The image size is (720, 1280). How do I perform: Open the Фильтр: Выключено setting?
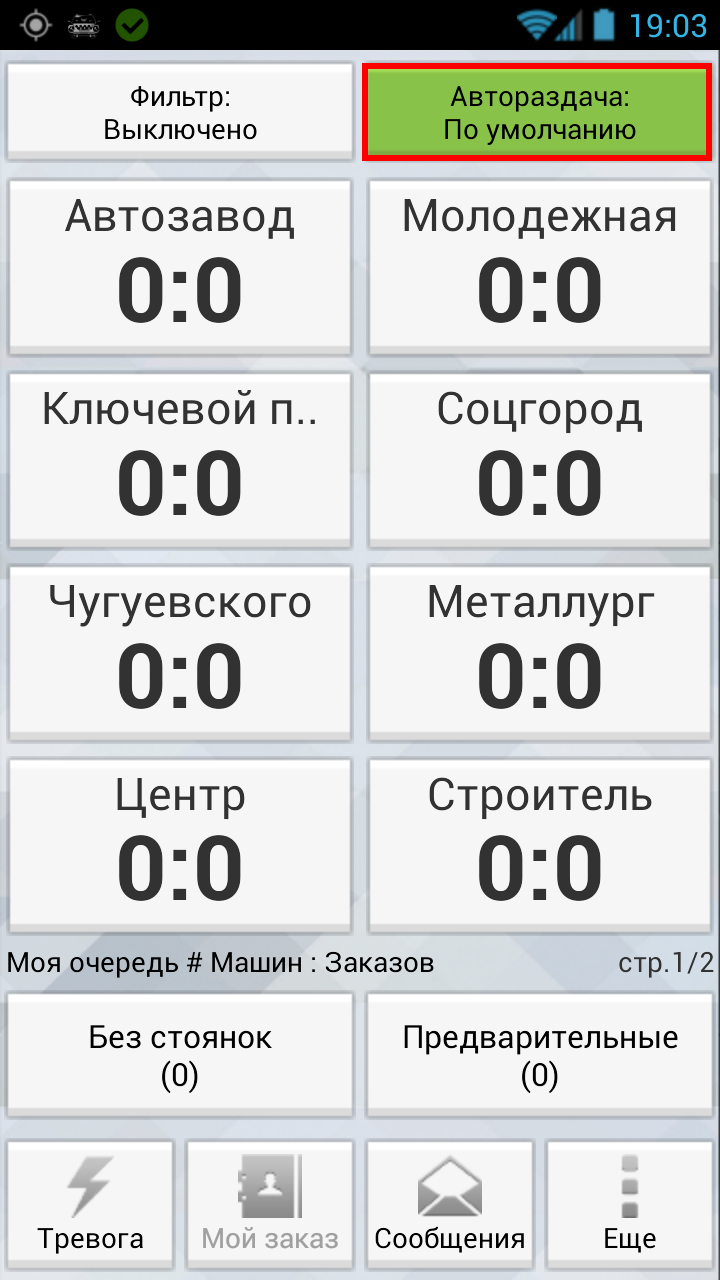180,112
